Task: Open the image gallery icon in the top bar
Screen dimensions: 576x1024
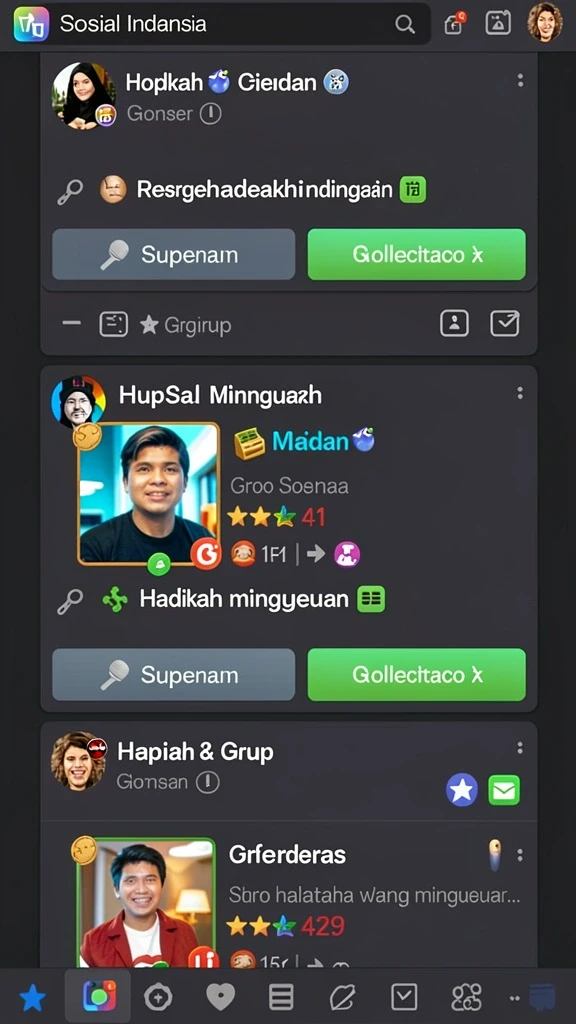Action: tap(498, 24)
